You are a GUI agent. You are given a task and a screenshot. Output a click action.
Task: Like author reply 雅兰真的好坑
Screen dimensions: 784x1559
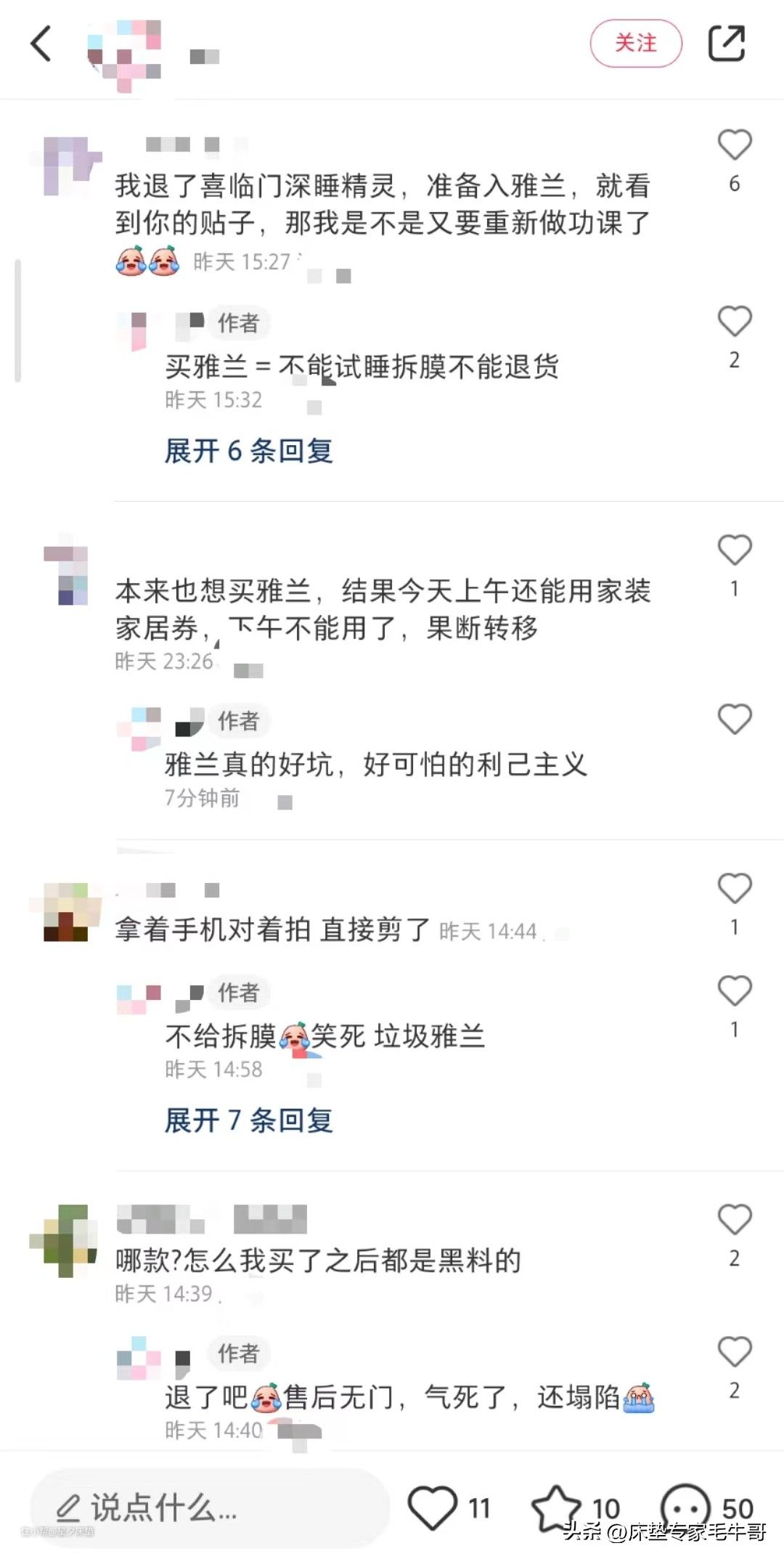pyautogui.click(x=734, y=719)
